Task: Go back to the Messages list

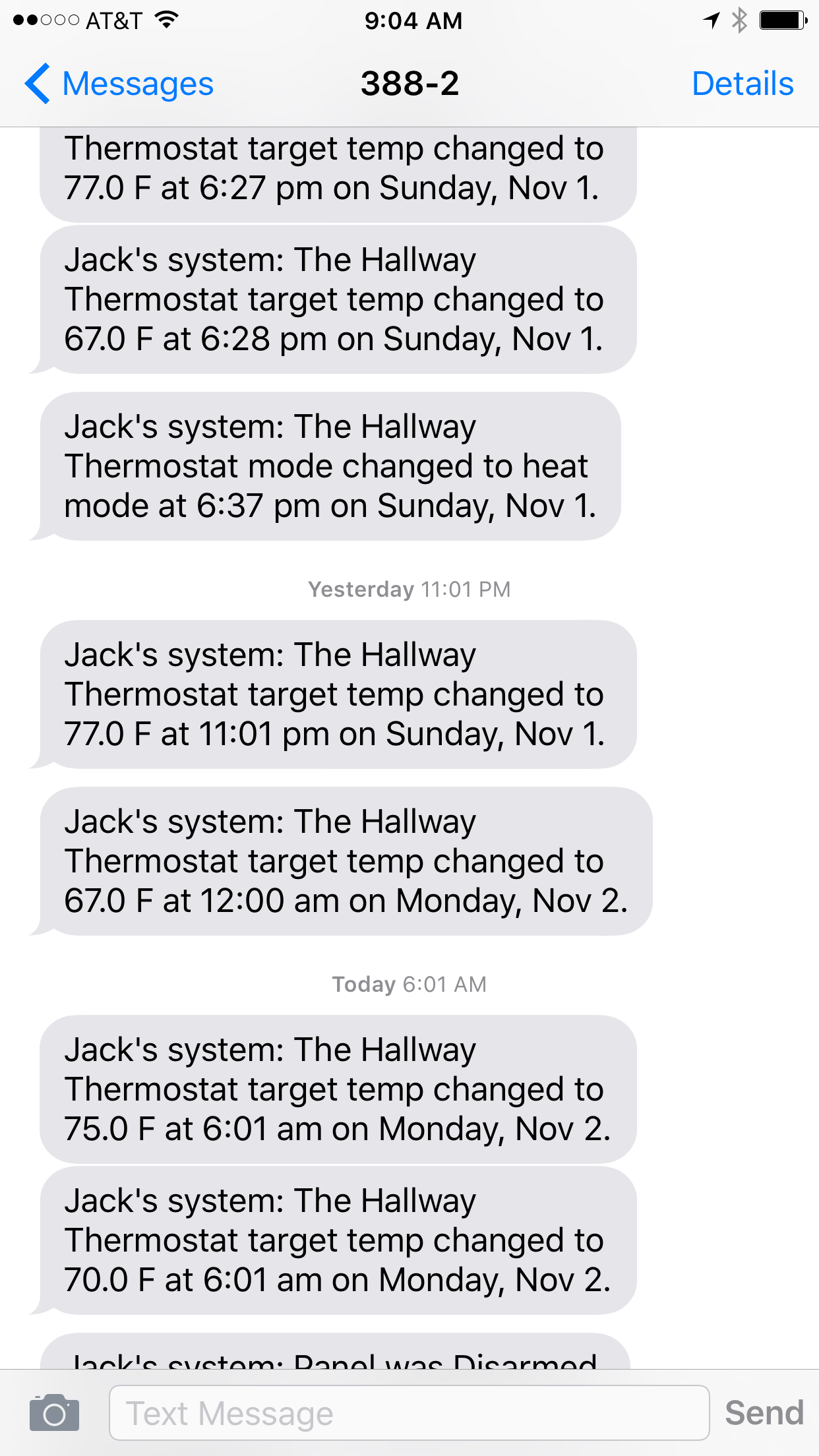Action: (x=119, y=84)
